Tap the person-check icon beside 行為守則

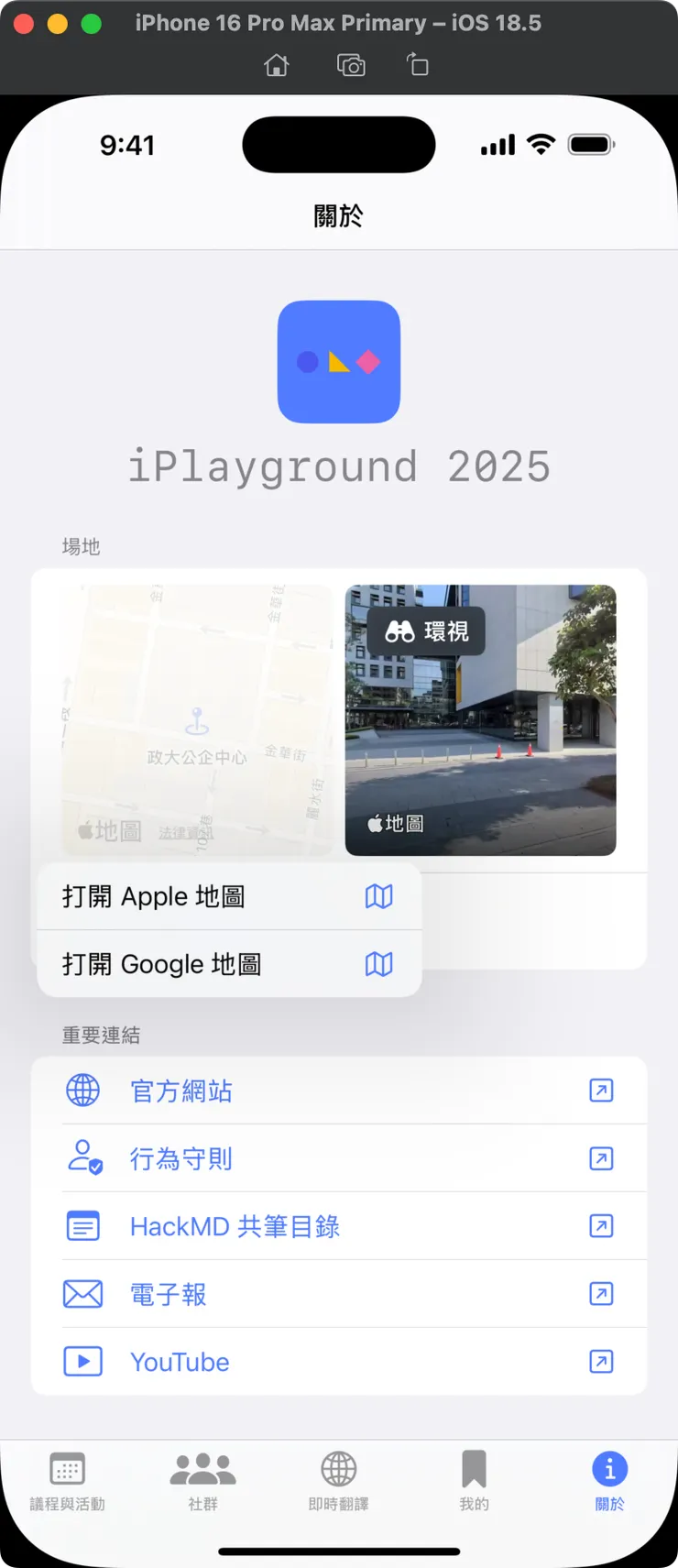(83, 1158)
